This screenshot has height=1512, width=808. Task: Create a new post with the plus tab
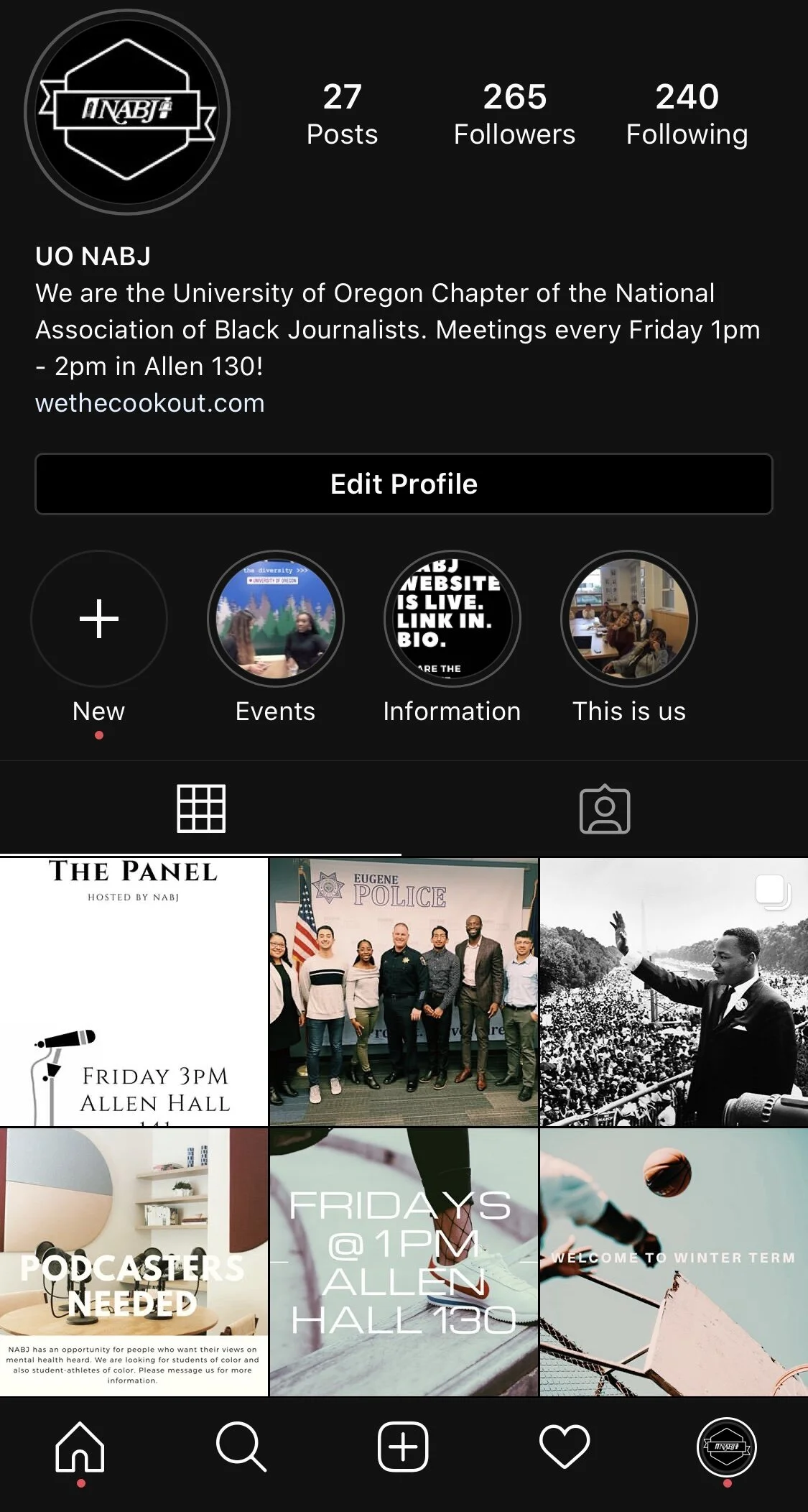403,1446
